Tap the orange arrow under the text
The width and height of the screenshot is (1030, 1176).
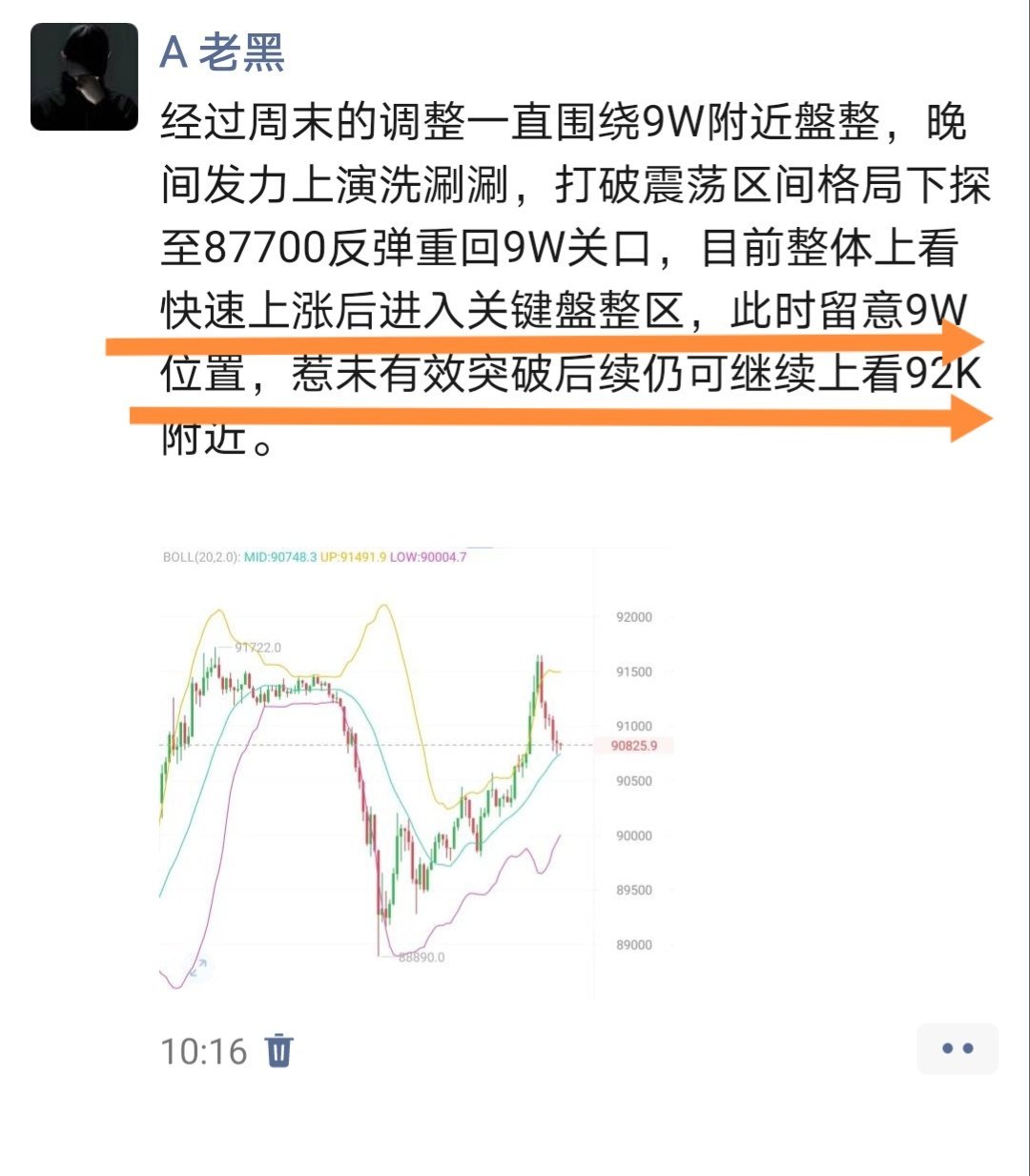553,413
